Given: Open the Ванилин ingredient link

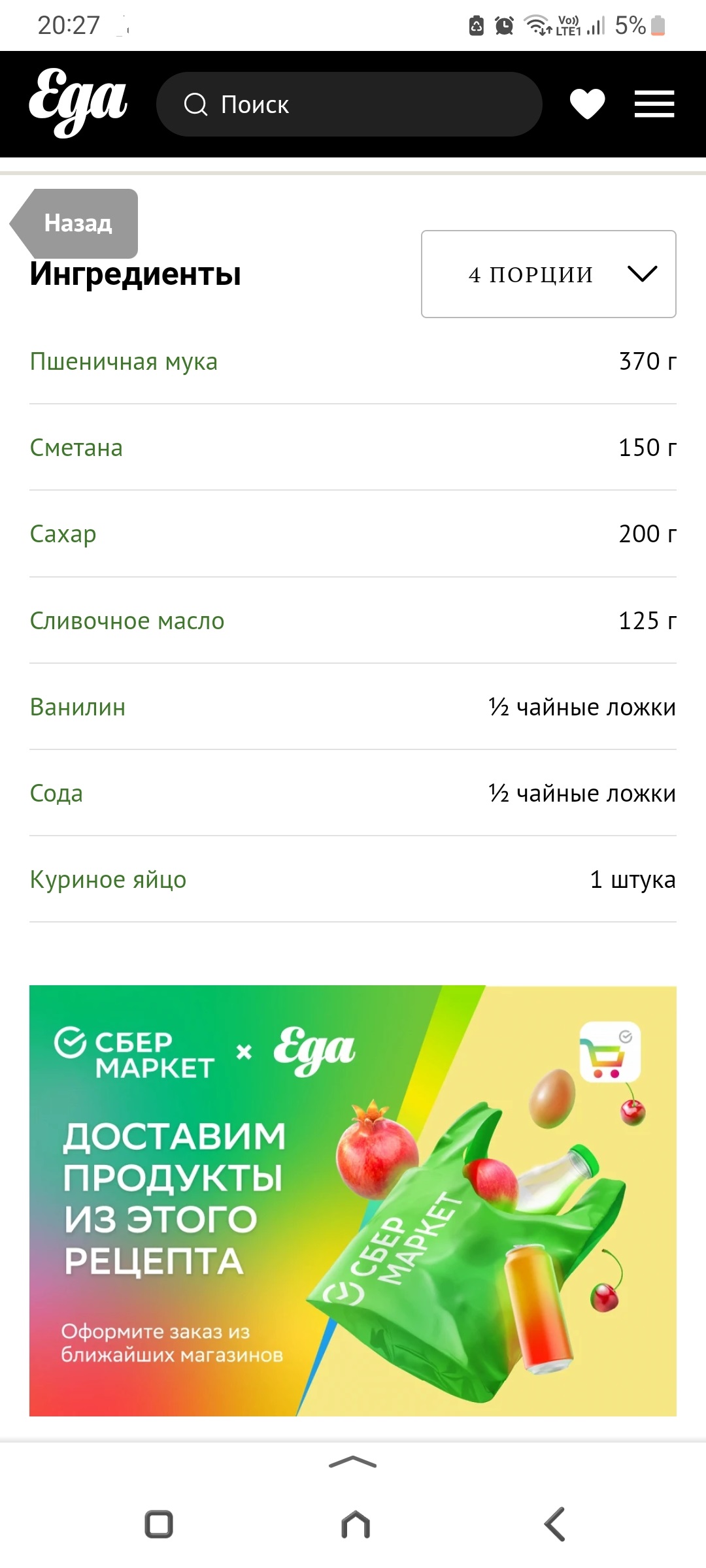Looking at the screenshot, I should pyautogui.click(x=78, y=708).
